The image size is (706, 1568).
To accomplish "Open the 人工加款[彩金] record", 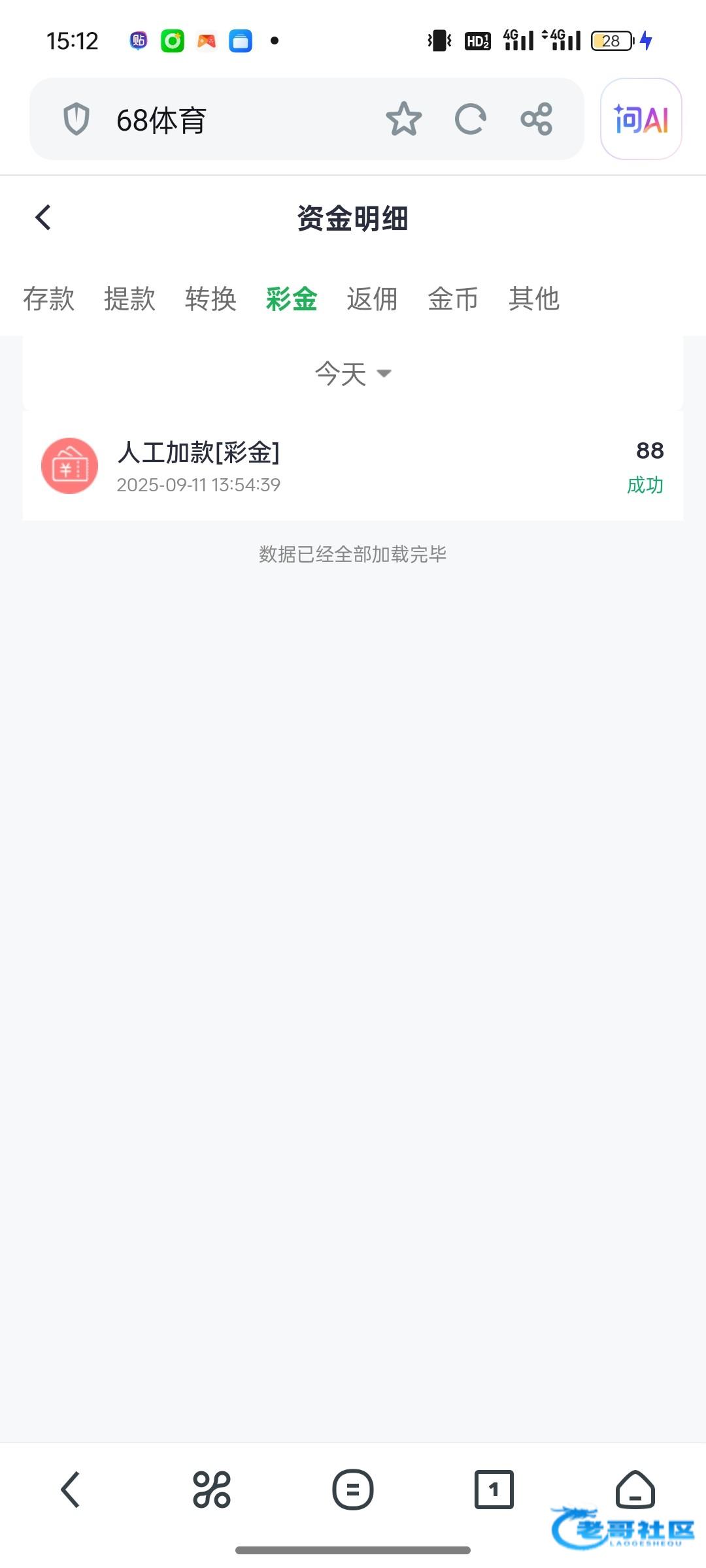I will point(353,466).
